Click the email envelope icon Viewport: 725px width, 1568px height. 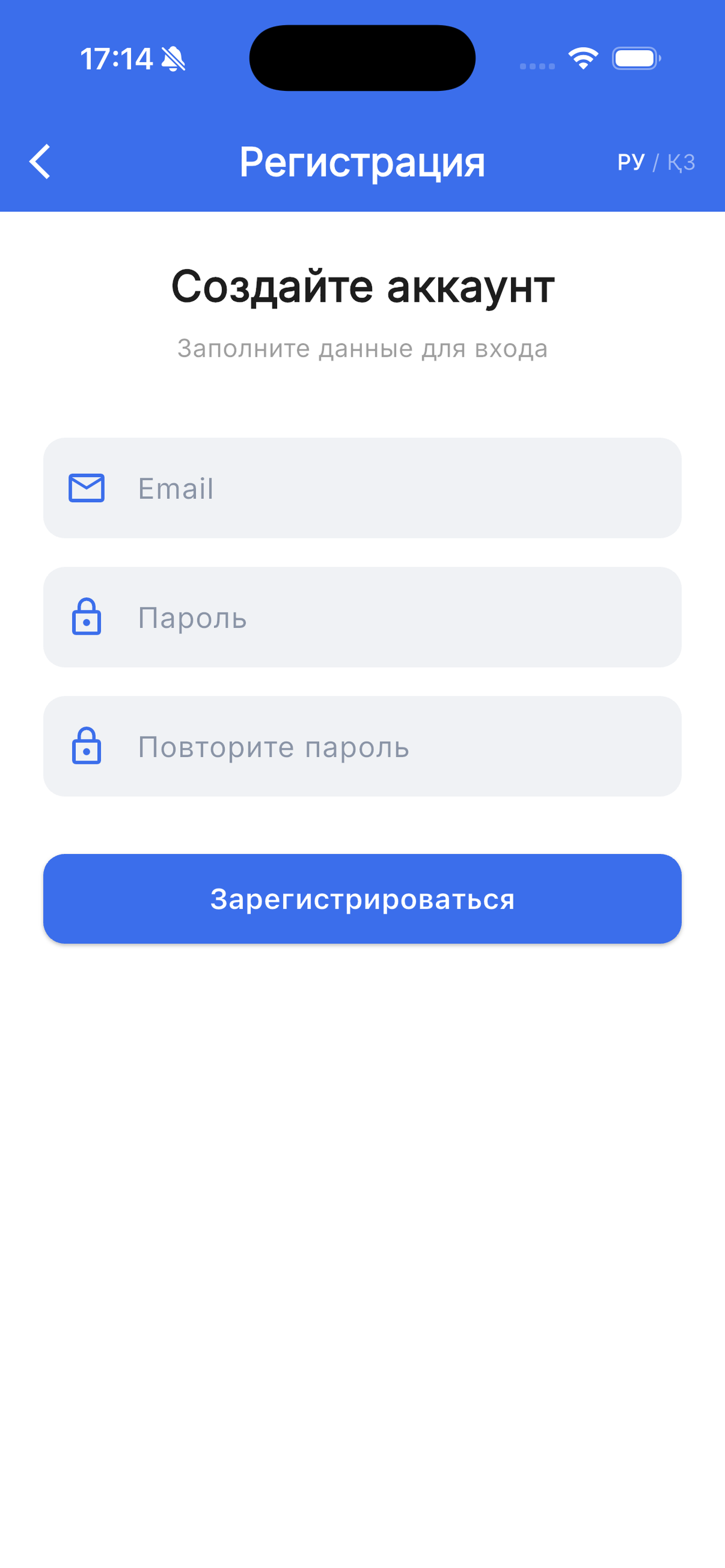(87, 488)
